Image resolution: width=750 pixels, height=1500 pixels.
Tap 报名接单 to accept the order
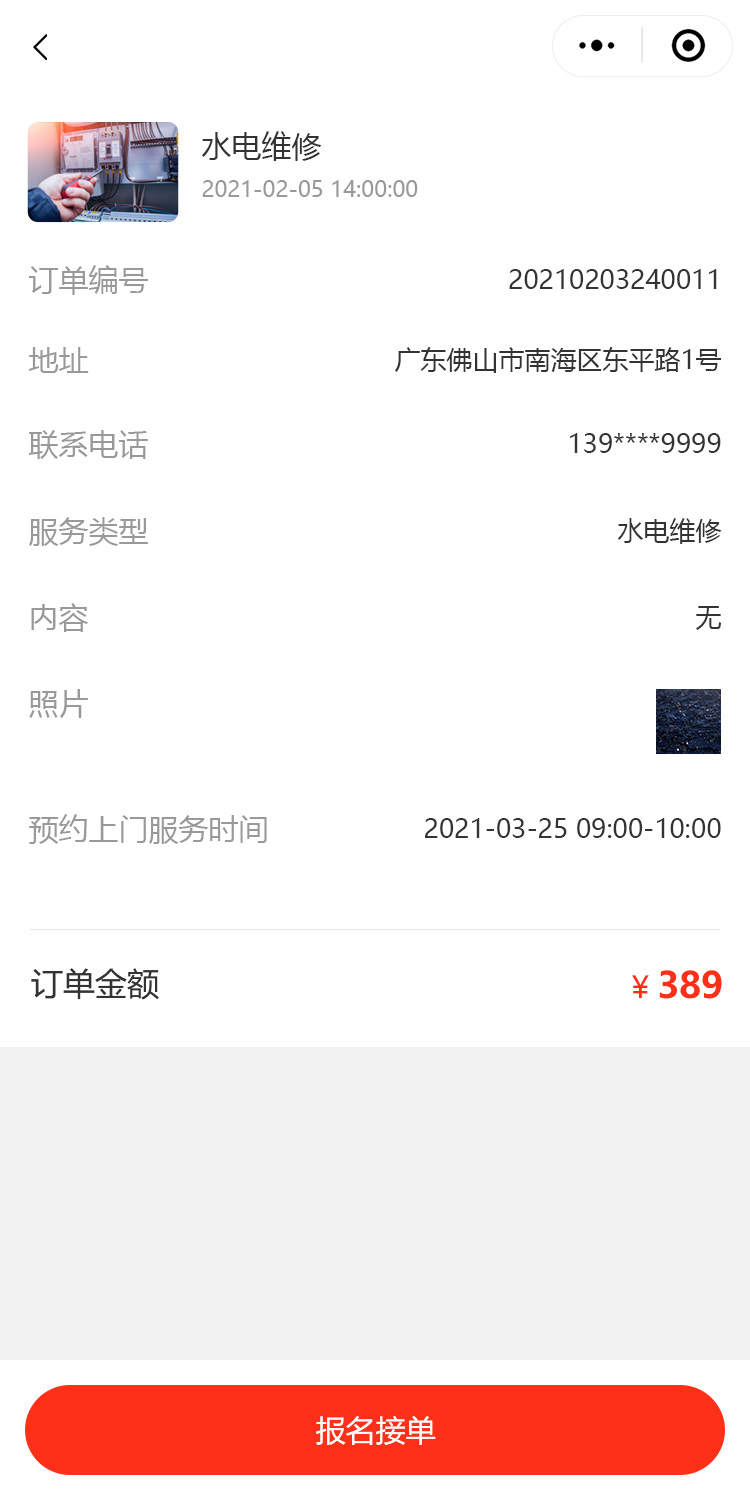pyautogui.click(x=375, y=1430)
